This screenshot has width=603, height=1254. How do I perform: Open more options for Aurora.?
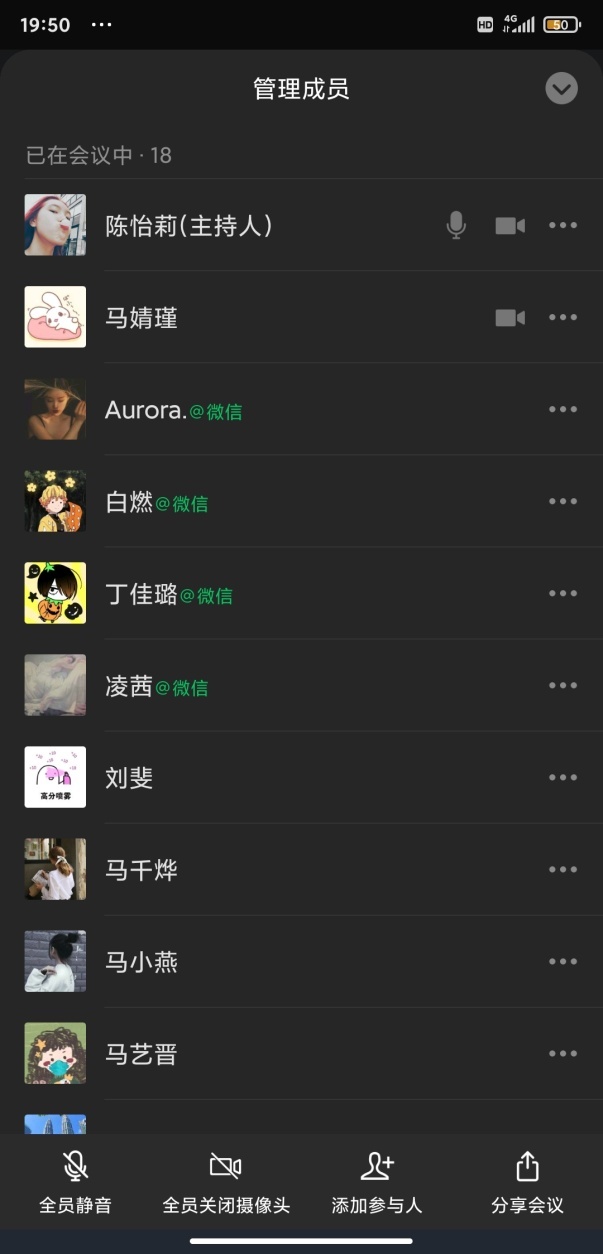563,410
